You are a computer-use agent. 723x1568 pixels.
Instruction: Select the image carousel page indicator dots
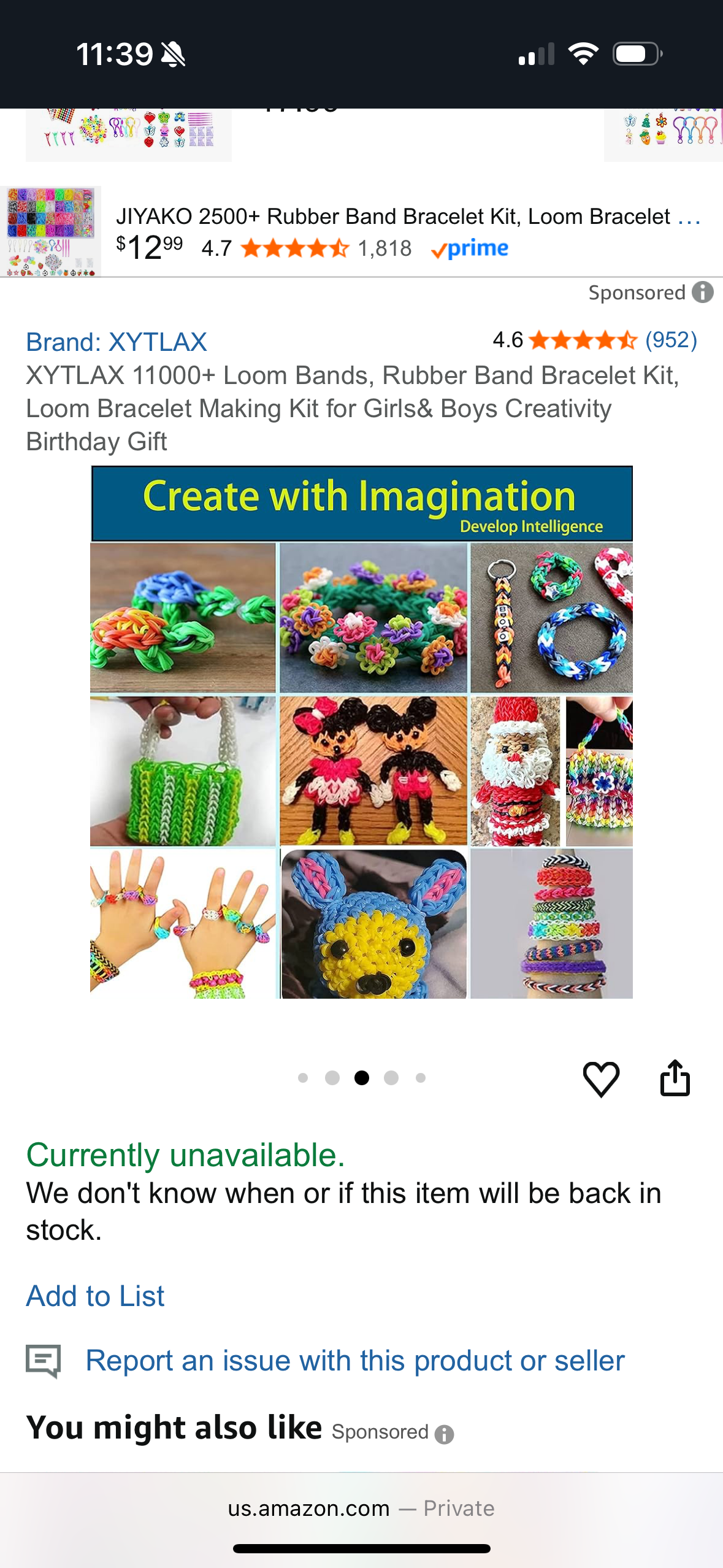[361, 1078]
